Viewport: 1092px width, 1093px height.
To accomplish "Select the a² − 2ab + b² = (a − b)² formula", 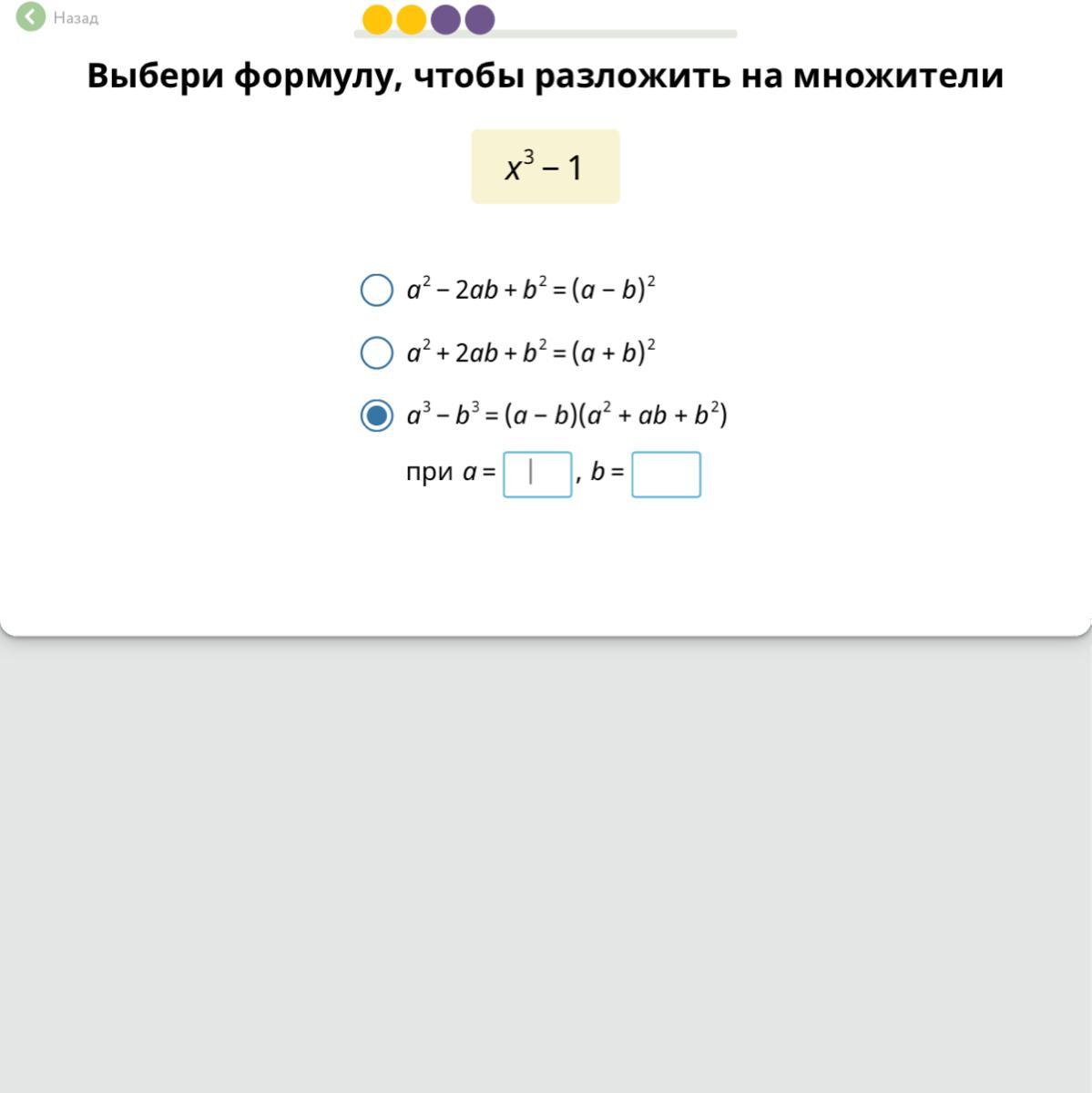I will [x=377, y=291].
